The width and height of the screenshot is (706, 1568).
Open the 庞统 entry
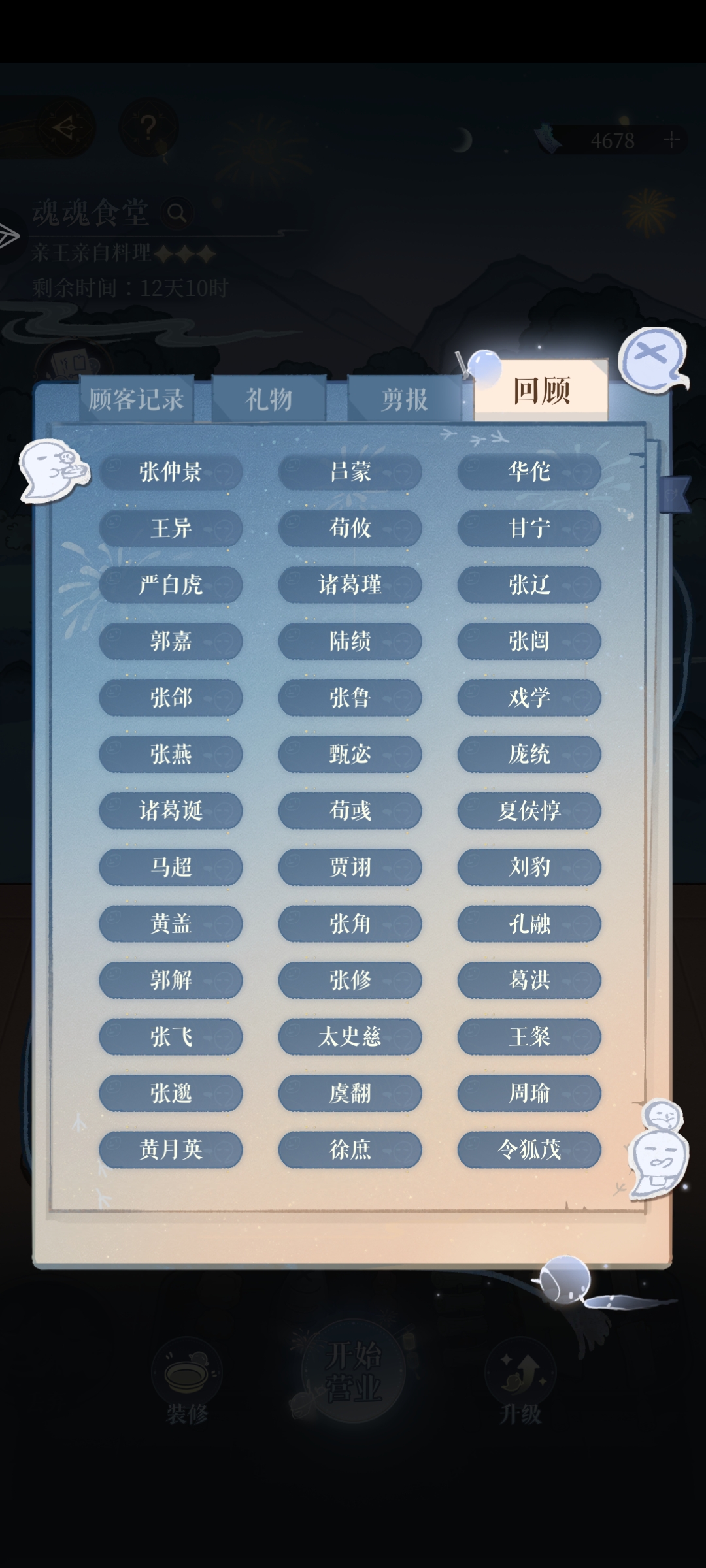[x=529, y=755]
